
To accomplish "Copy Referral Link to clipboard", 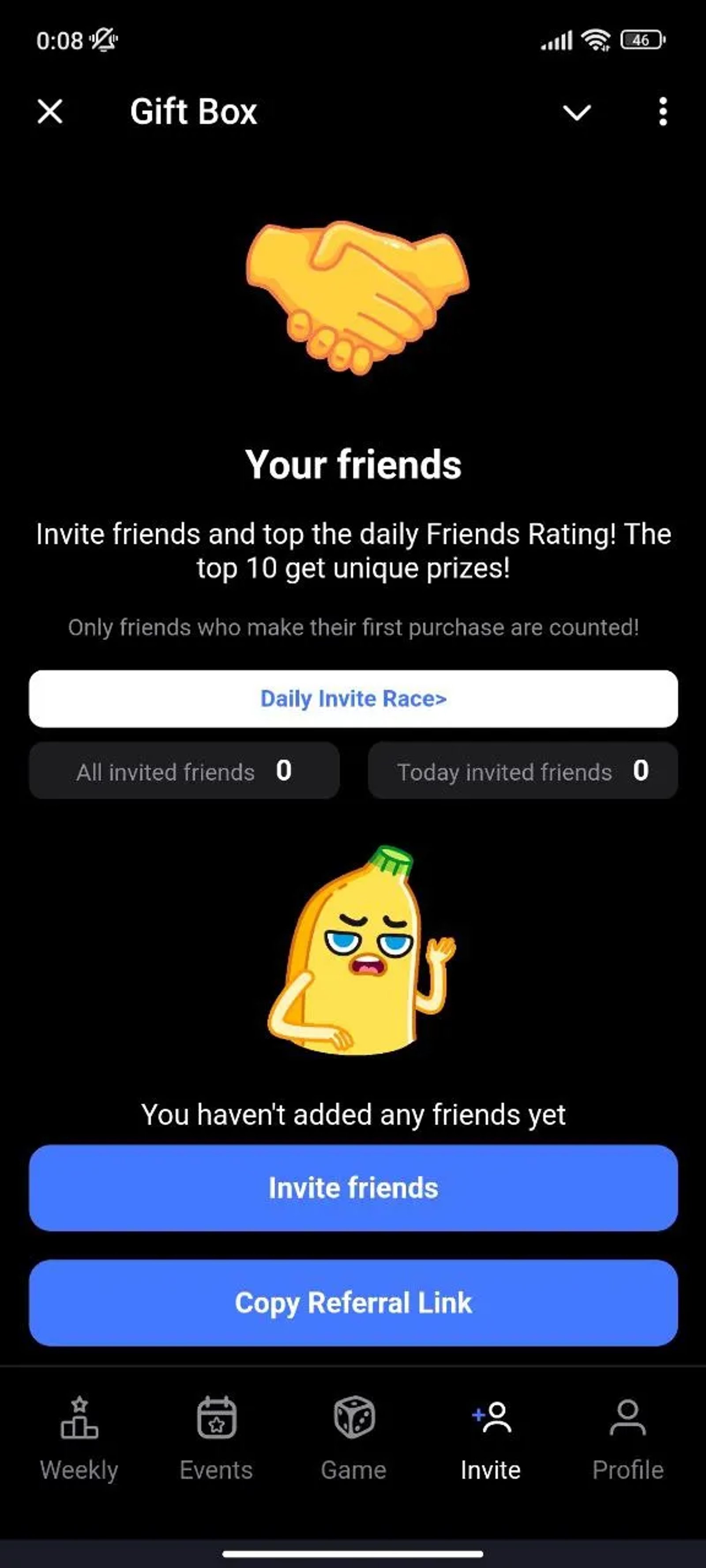I will tap(353, 1303).
